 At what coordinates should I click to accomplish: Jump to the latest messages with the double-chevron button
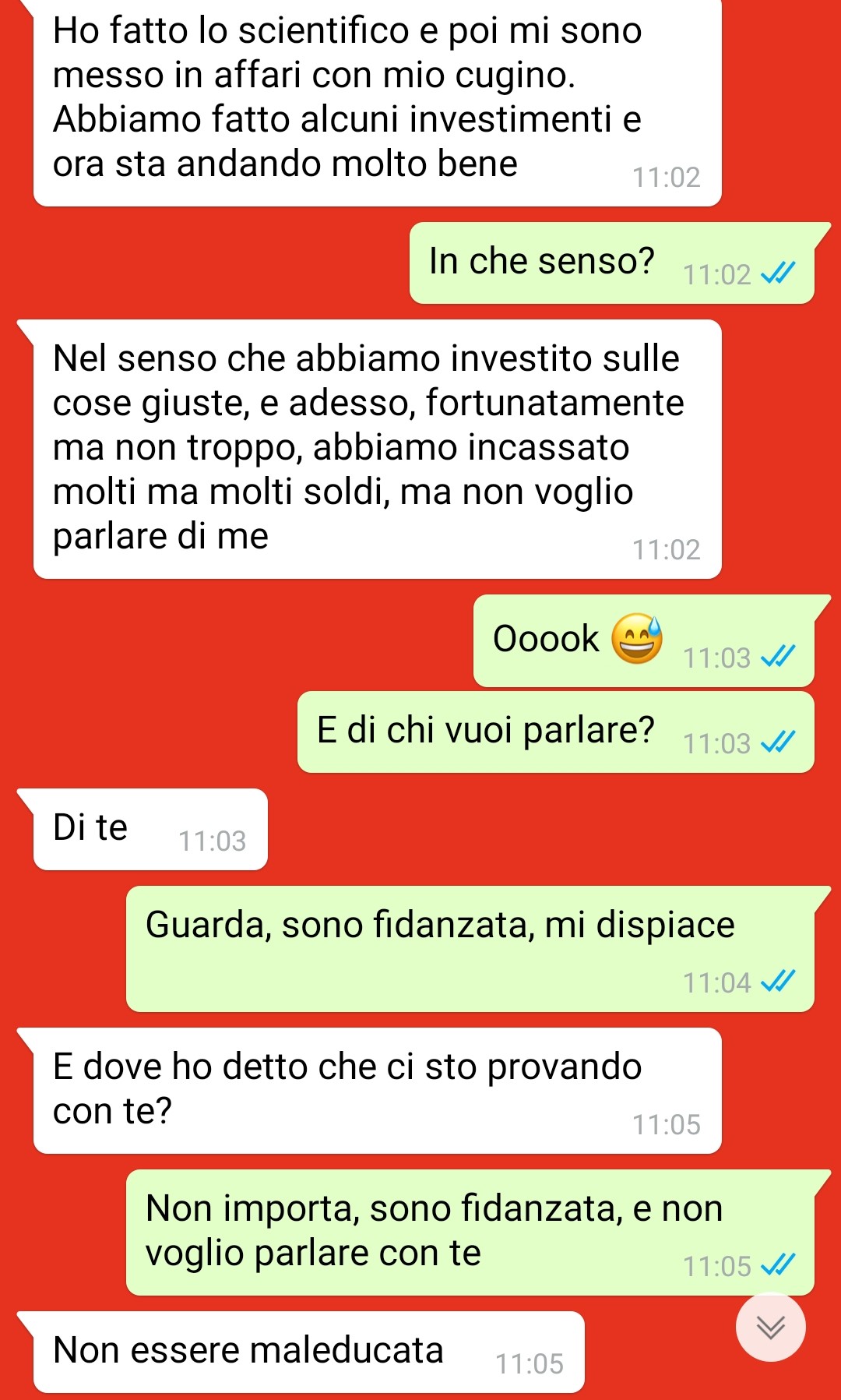tap(770, 1327)
